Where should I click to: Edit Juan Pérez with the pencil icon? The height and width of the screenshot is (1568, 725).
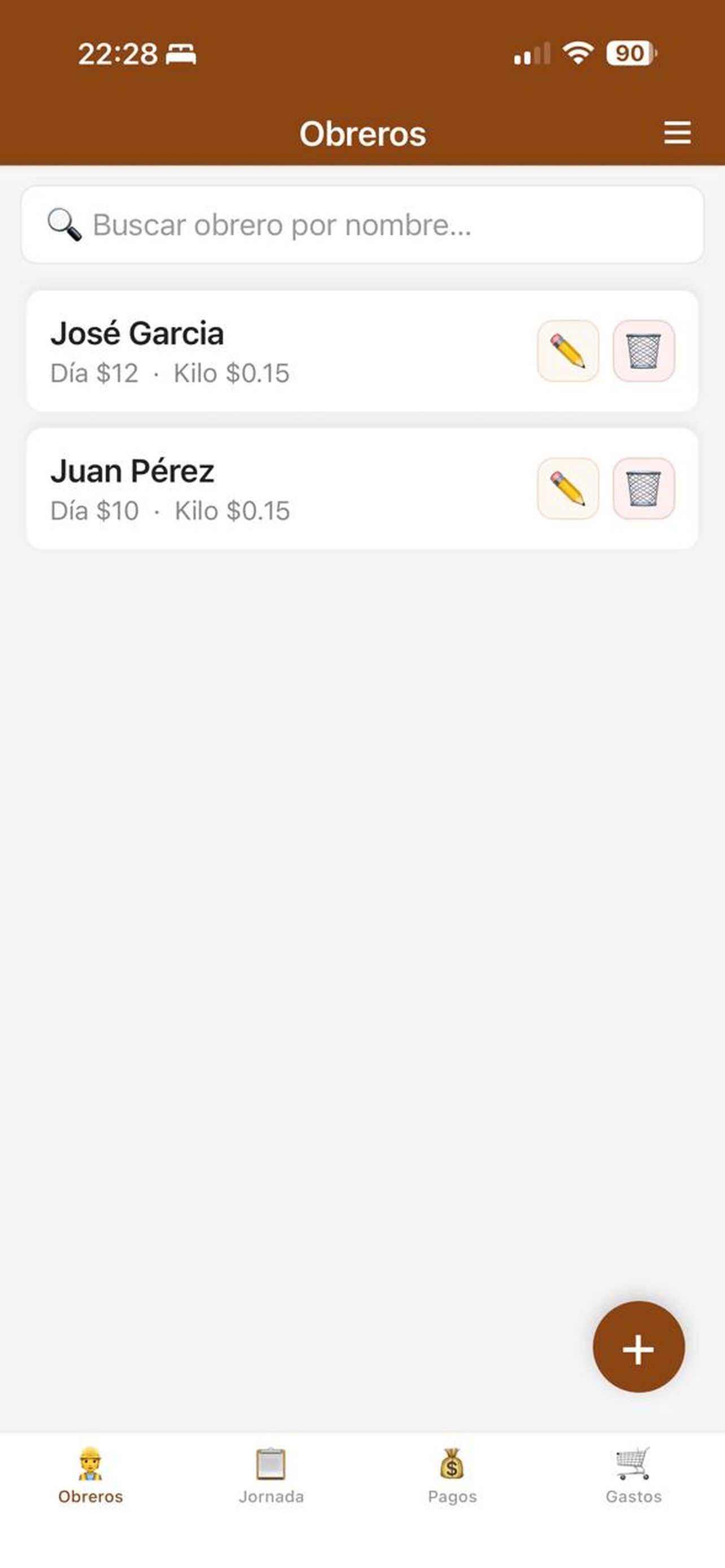point(568,488)
